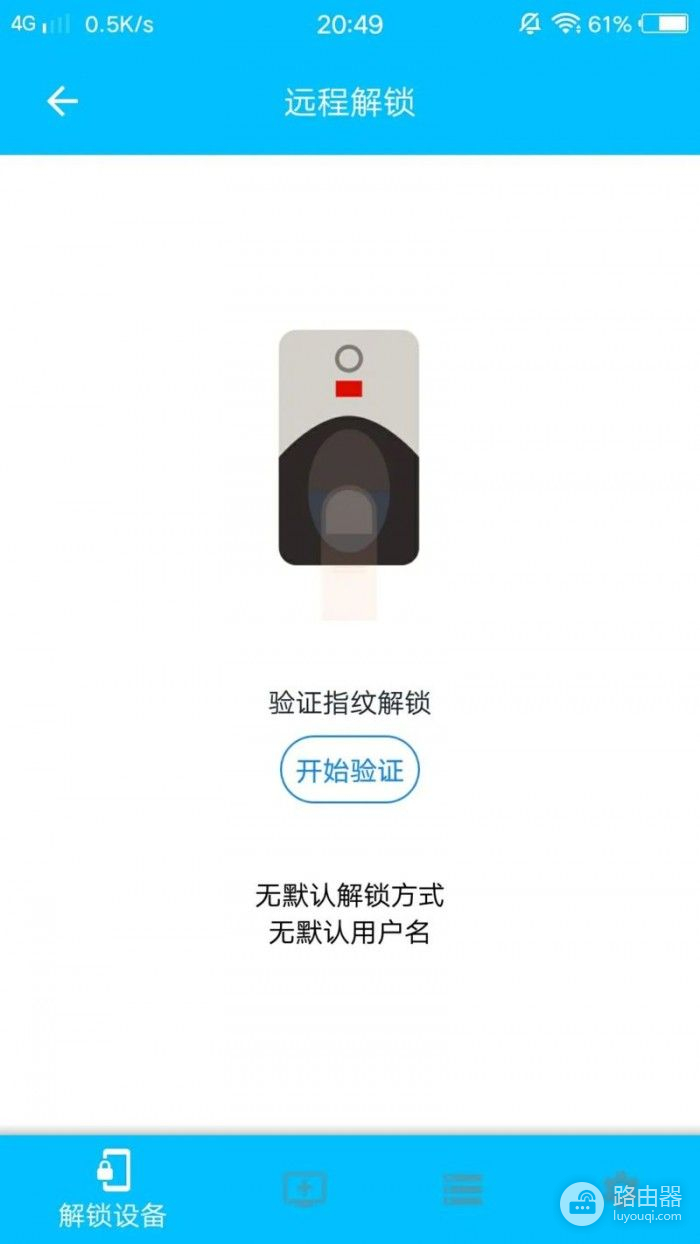Open the list tab with three bars
The width and height of the screenshot is (700, 1244).
pyautogui.click(x=463, y=1189)
